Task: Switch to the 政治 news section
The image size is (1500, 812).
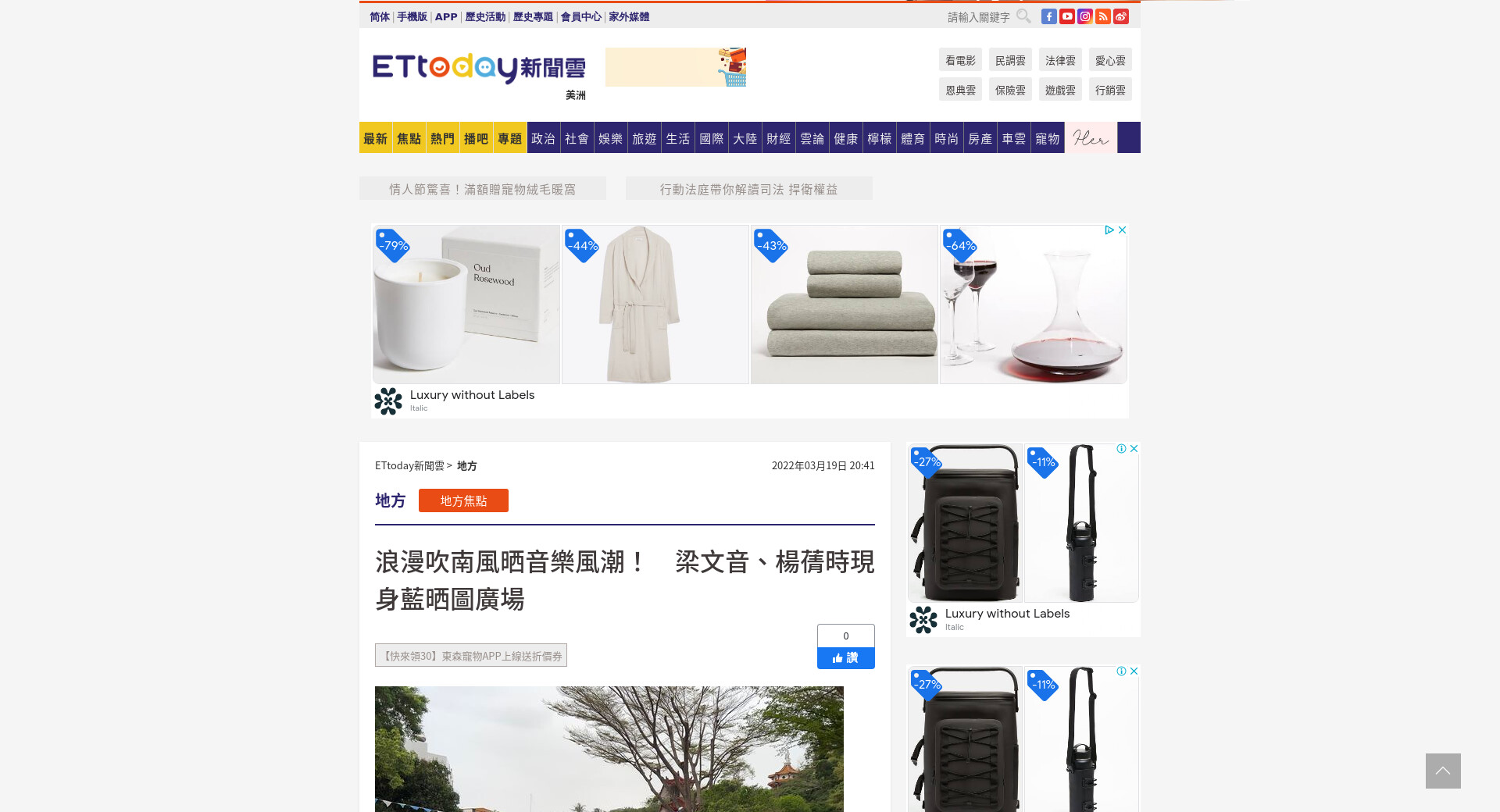Action: tap(544, 138)
